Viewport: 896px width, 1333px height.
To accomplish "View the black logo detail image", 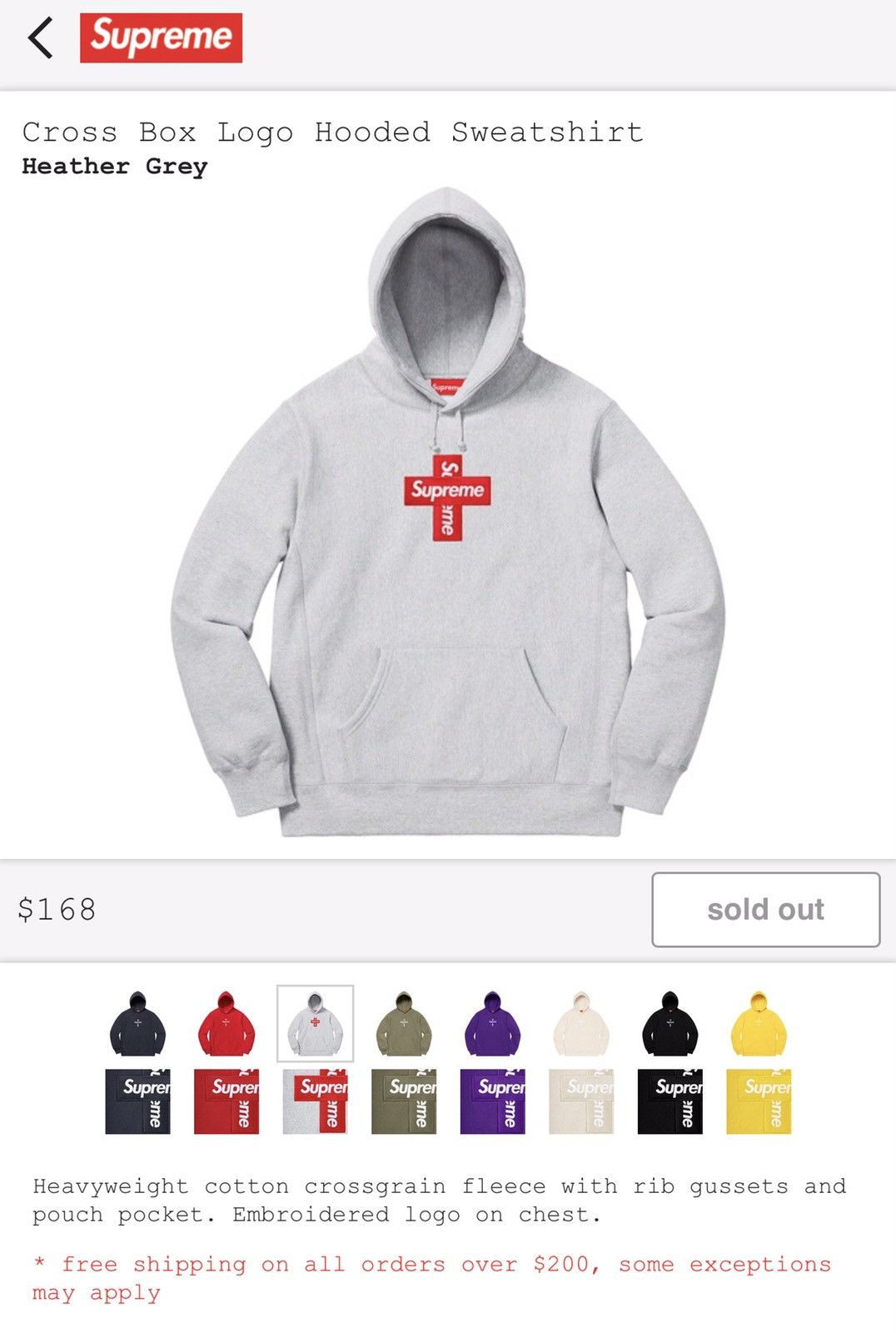I will pyautogui.click(x=670, y=1101).
